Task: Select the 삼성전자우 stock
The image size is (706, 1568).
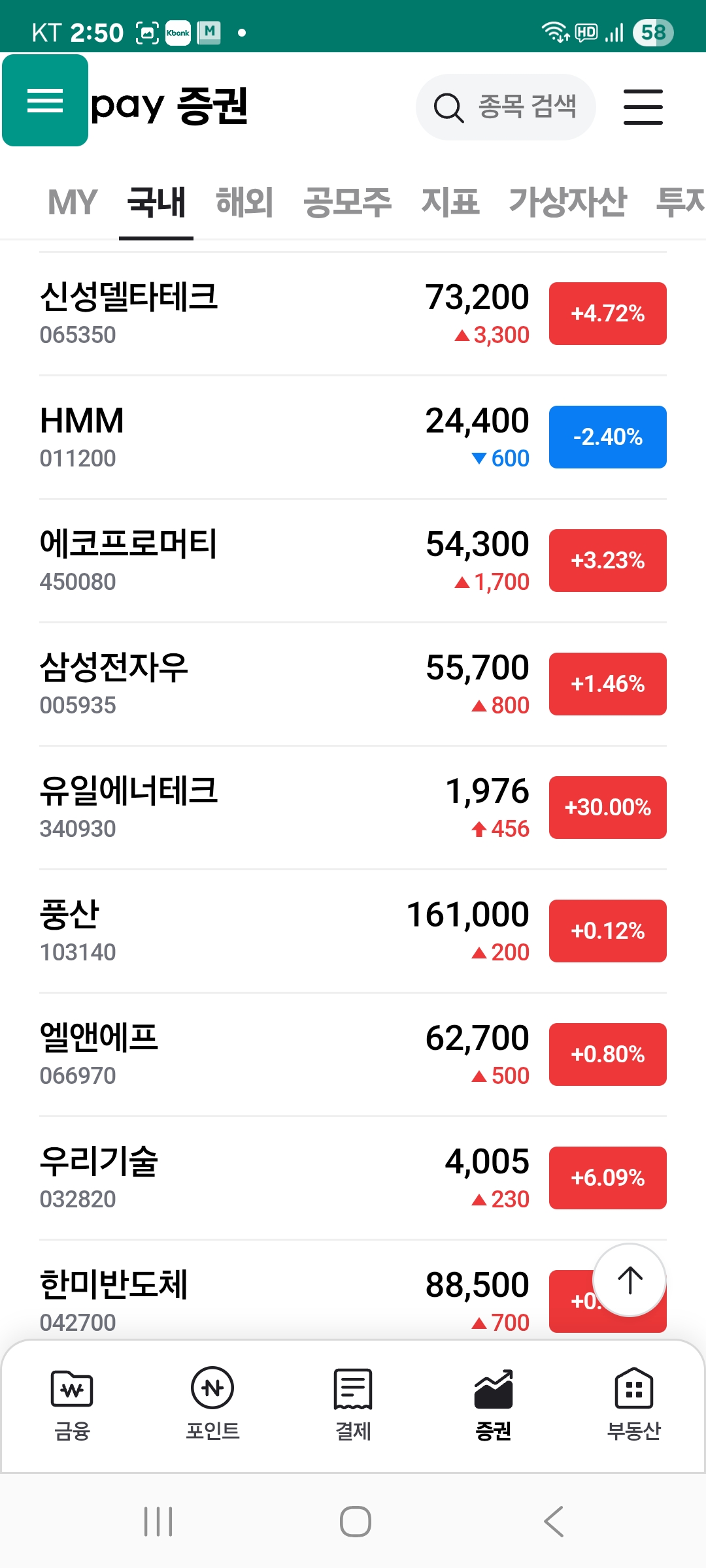Action: (x=353, y=684)
